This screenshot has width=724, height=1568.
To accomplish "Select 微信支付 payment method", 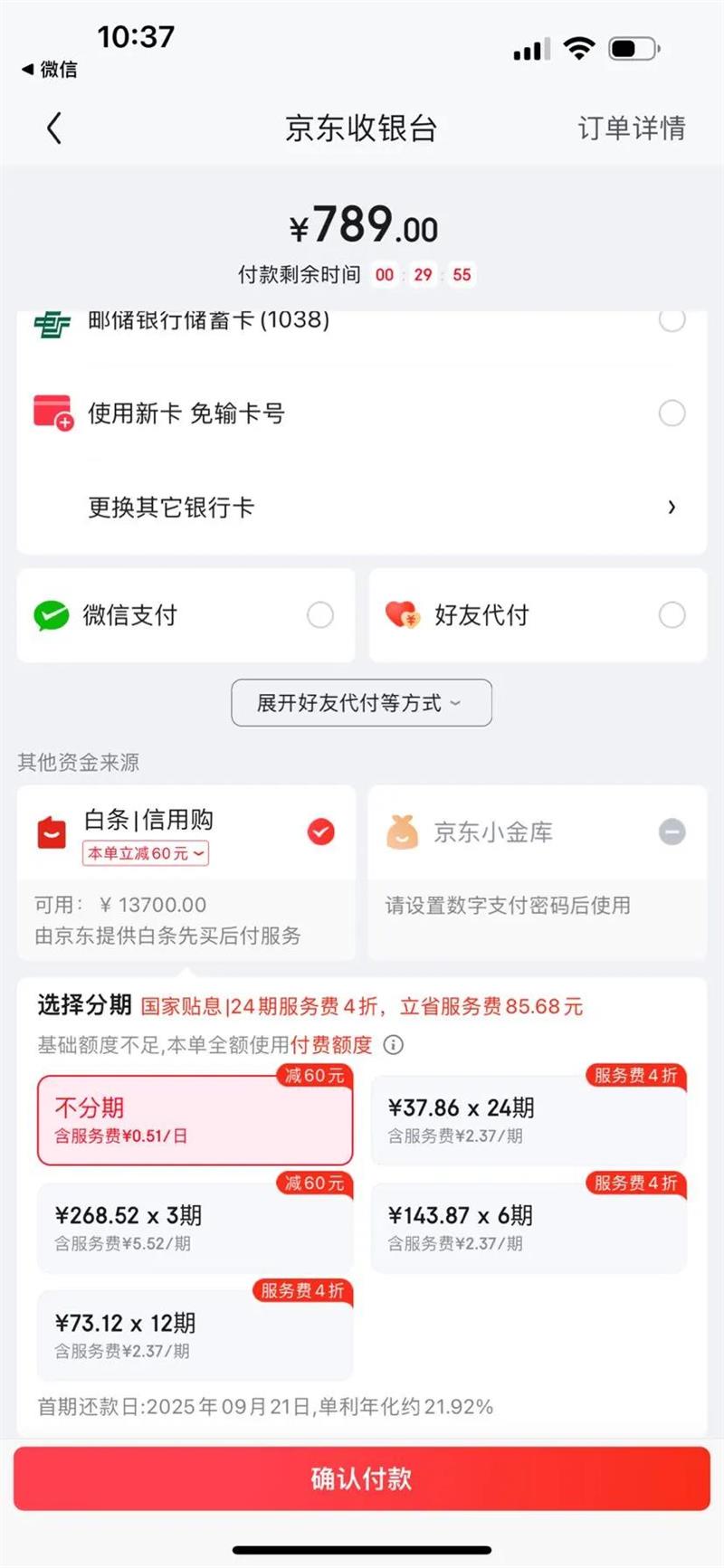I will [x=186, y=615].
